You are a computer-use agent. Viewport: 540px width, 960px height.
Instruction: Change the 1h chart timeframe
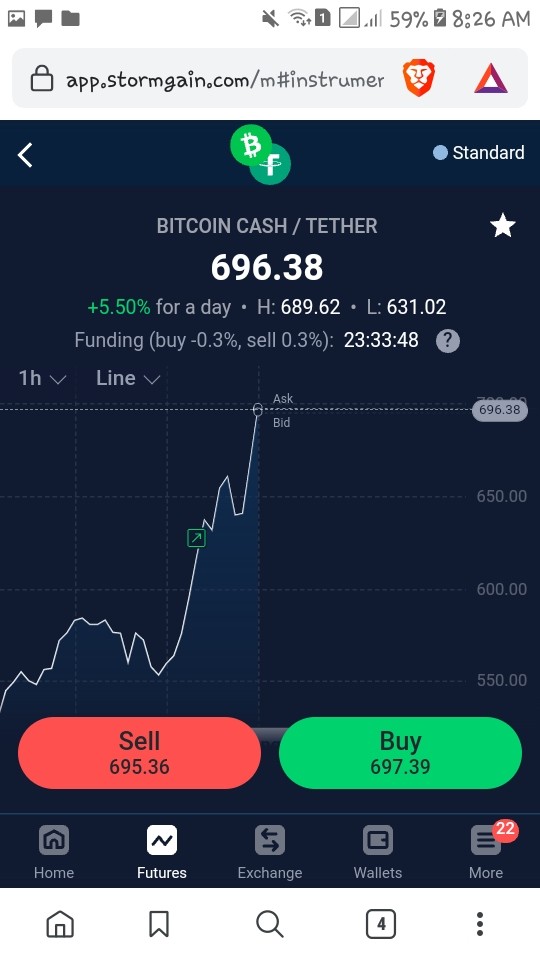coord(42,378)
